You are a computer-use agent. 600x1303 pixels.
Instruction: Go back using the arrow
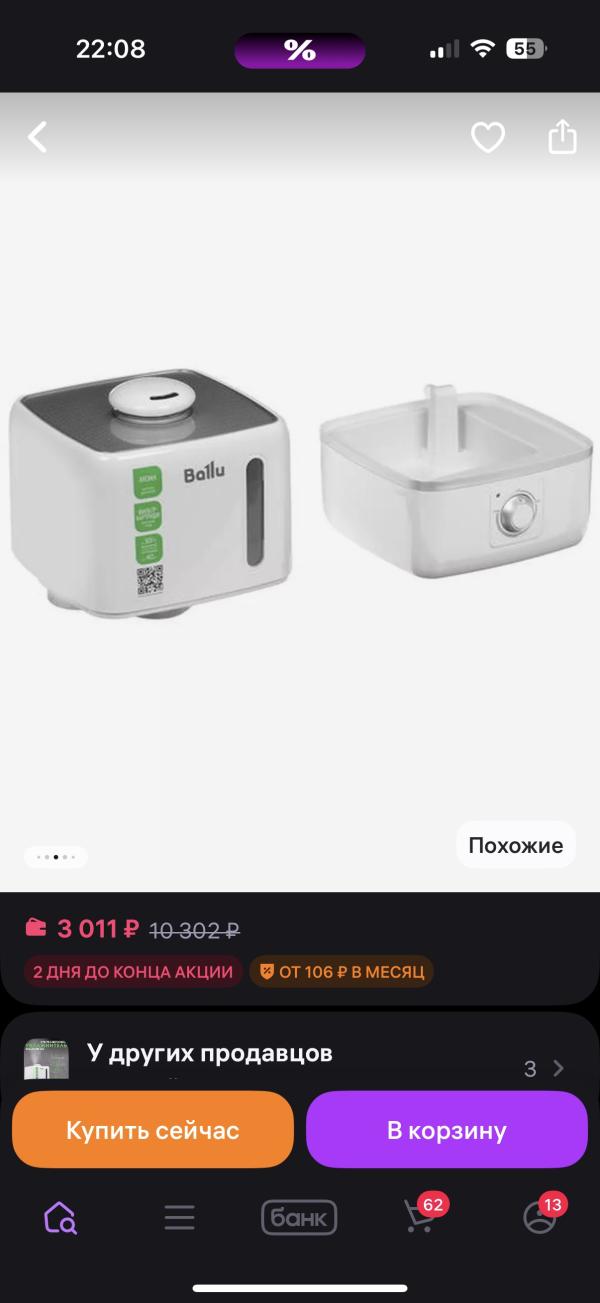click(37, 137)
